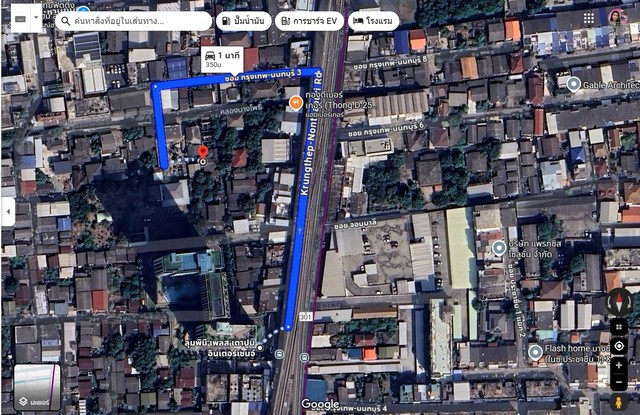Open the Thong D 25 restaurant marker

pyautogui.click(x=295, y=101)
